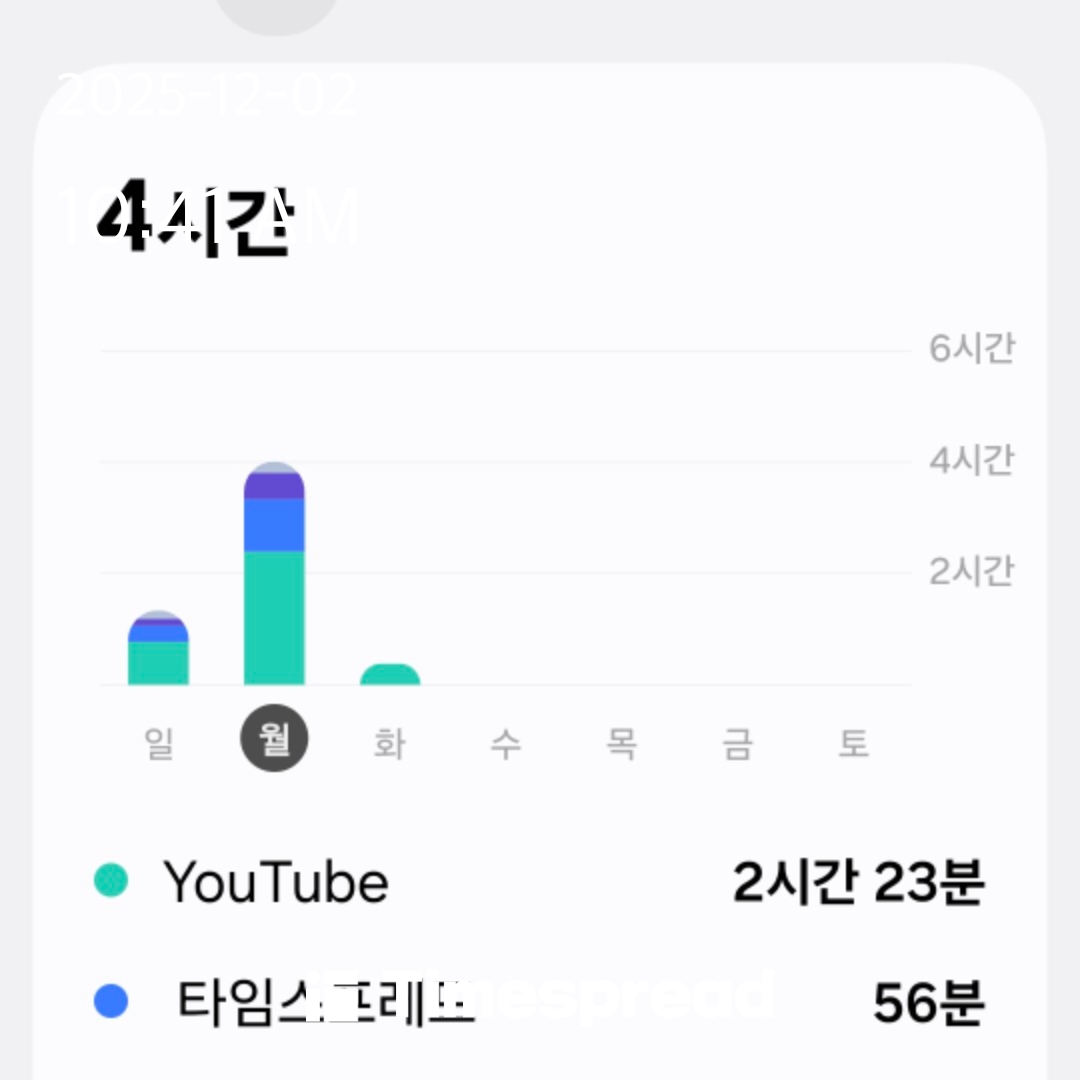Open the 타임스프레드 usage row

(540, 1002)
